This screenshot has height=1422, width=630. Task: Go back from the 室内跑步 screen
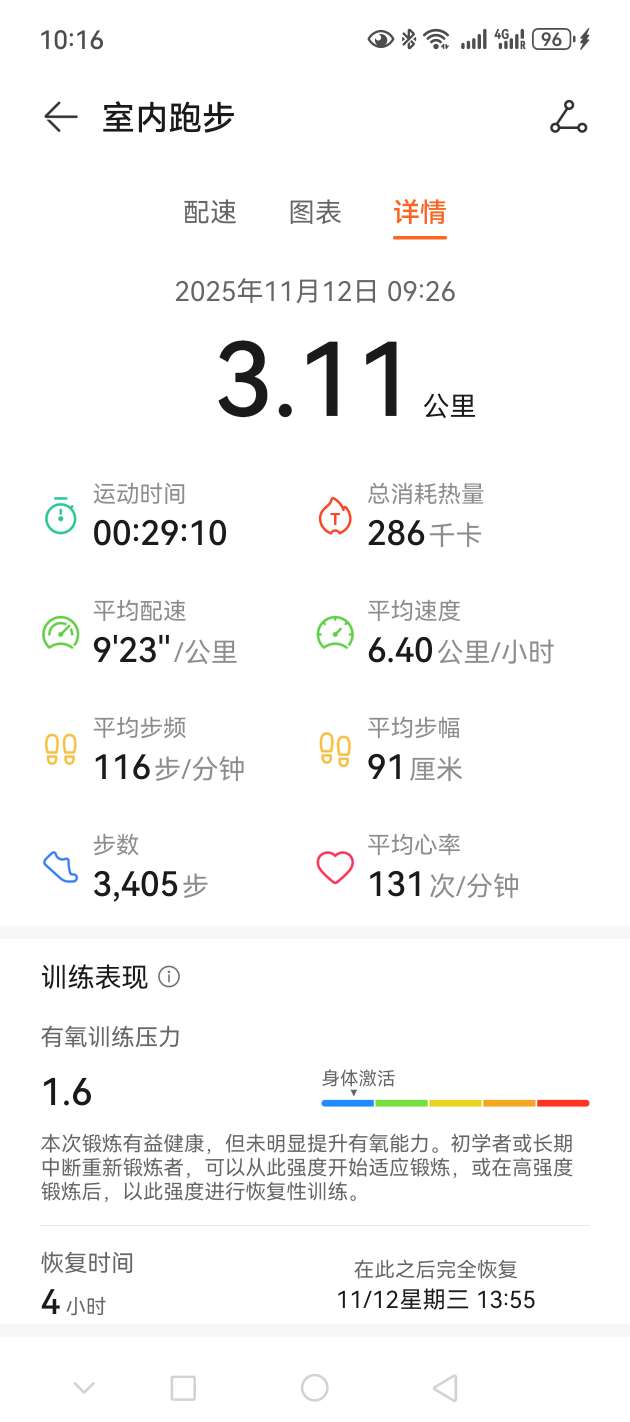coord(60,118)
